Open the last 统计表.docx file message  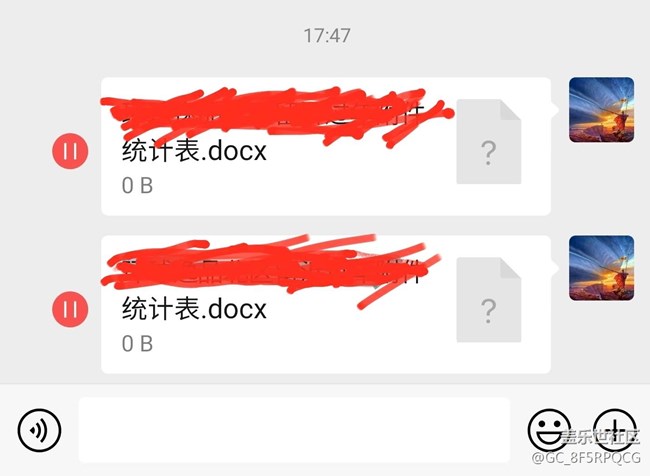[325, 304]
